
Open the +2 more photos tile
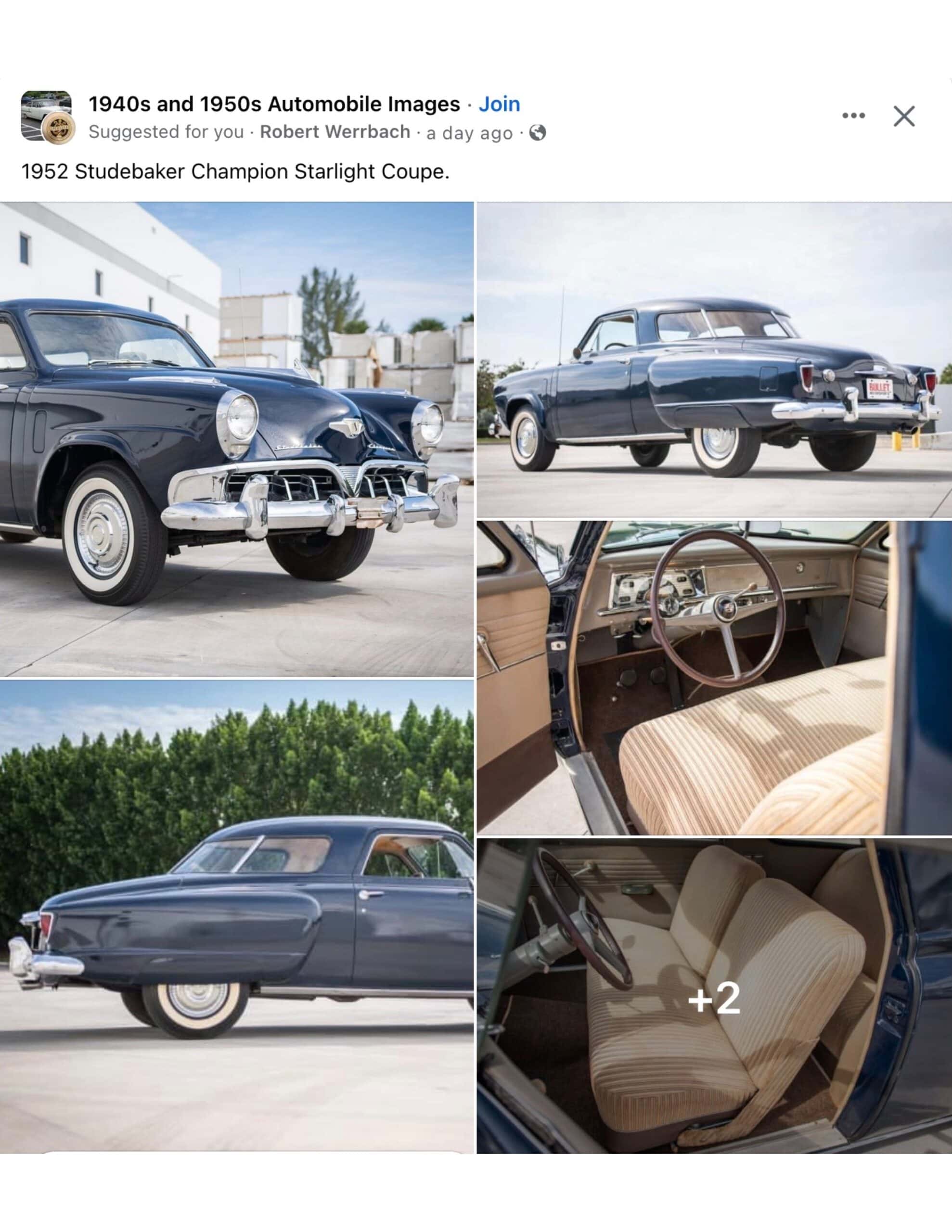714,997
